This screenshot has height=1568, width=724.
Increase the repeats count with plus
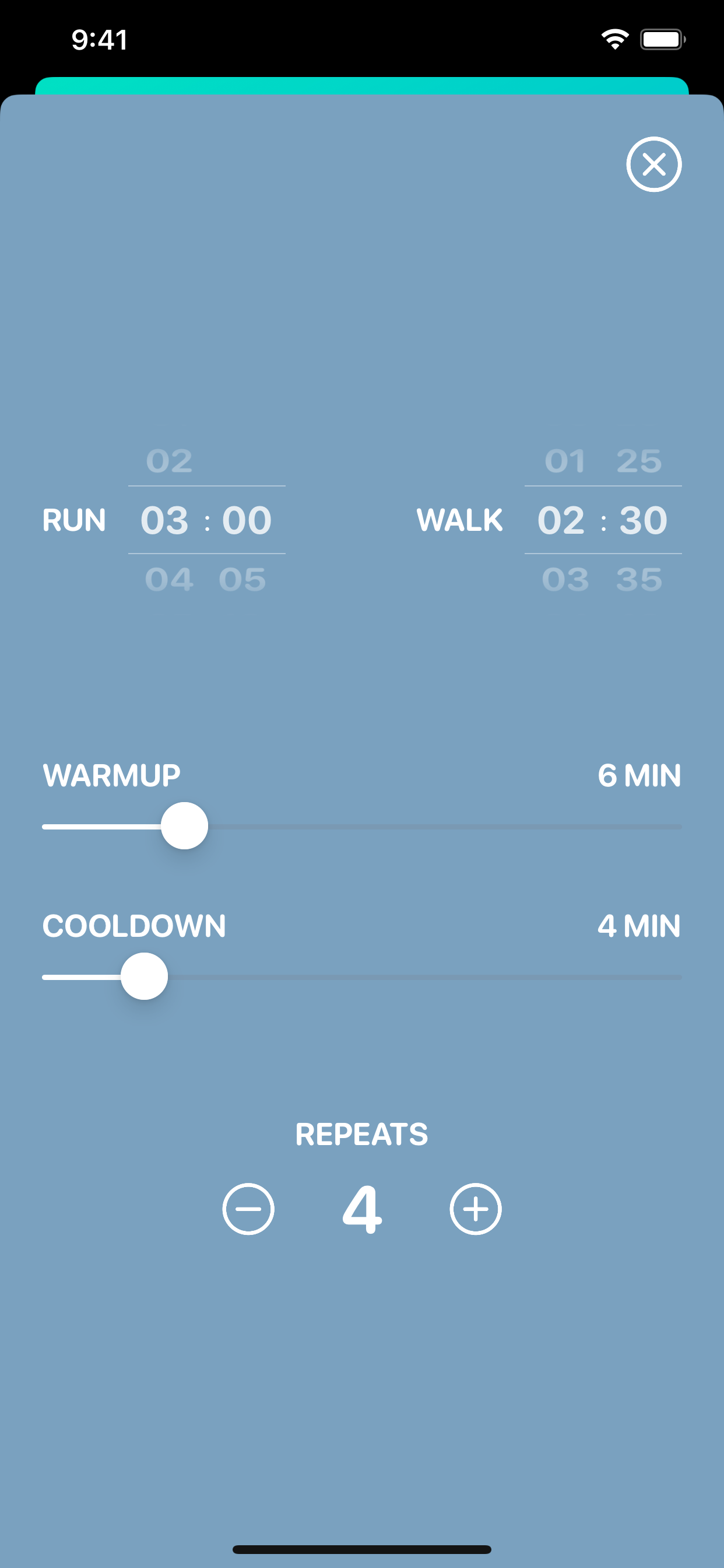(476, 1209)
